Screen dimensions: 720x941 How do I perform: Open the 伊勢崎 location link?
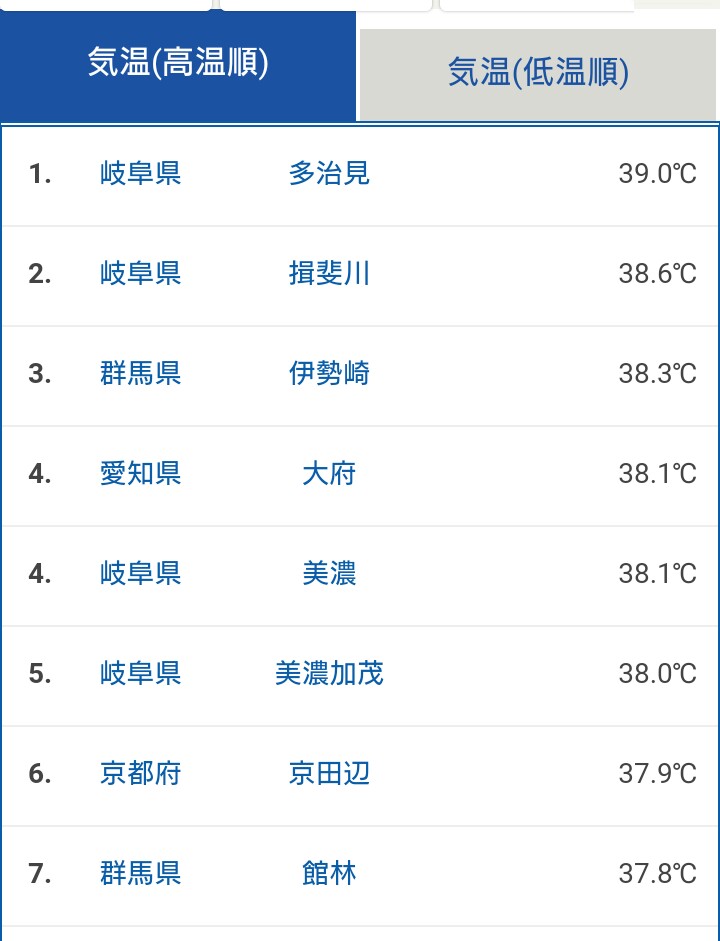[x=329, y=374]
